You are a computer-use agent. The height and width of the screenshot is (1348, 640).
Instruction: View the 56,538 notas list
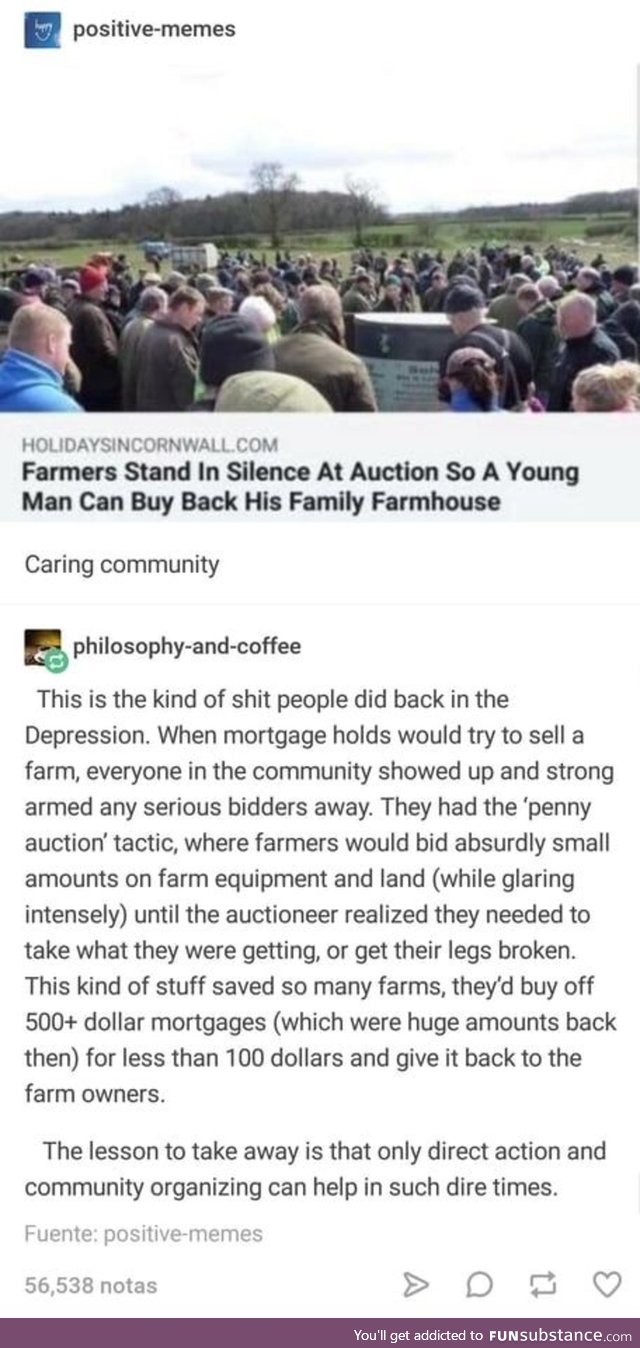tap(90, 1285)
